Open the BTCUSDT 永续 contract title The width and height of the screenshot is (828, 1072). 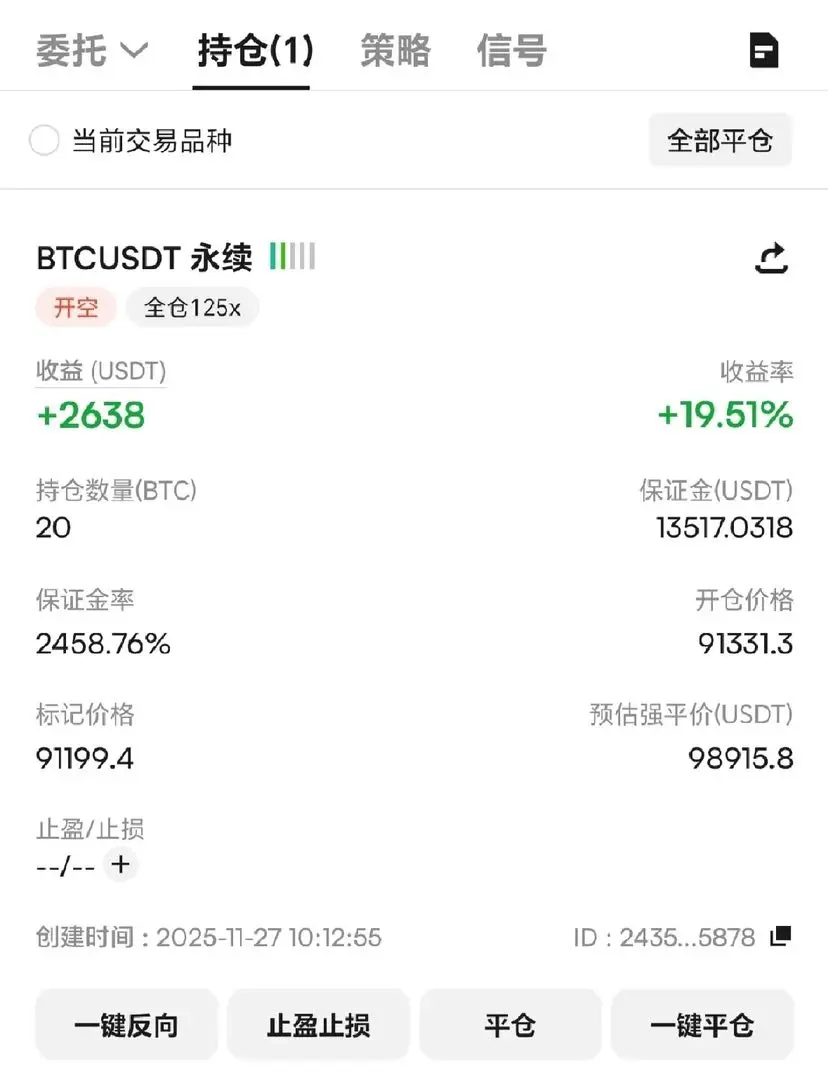[x=144, y=258]
